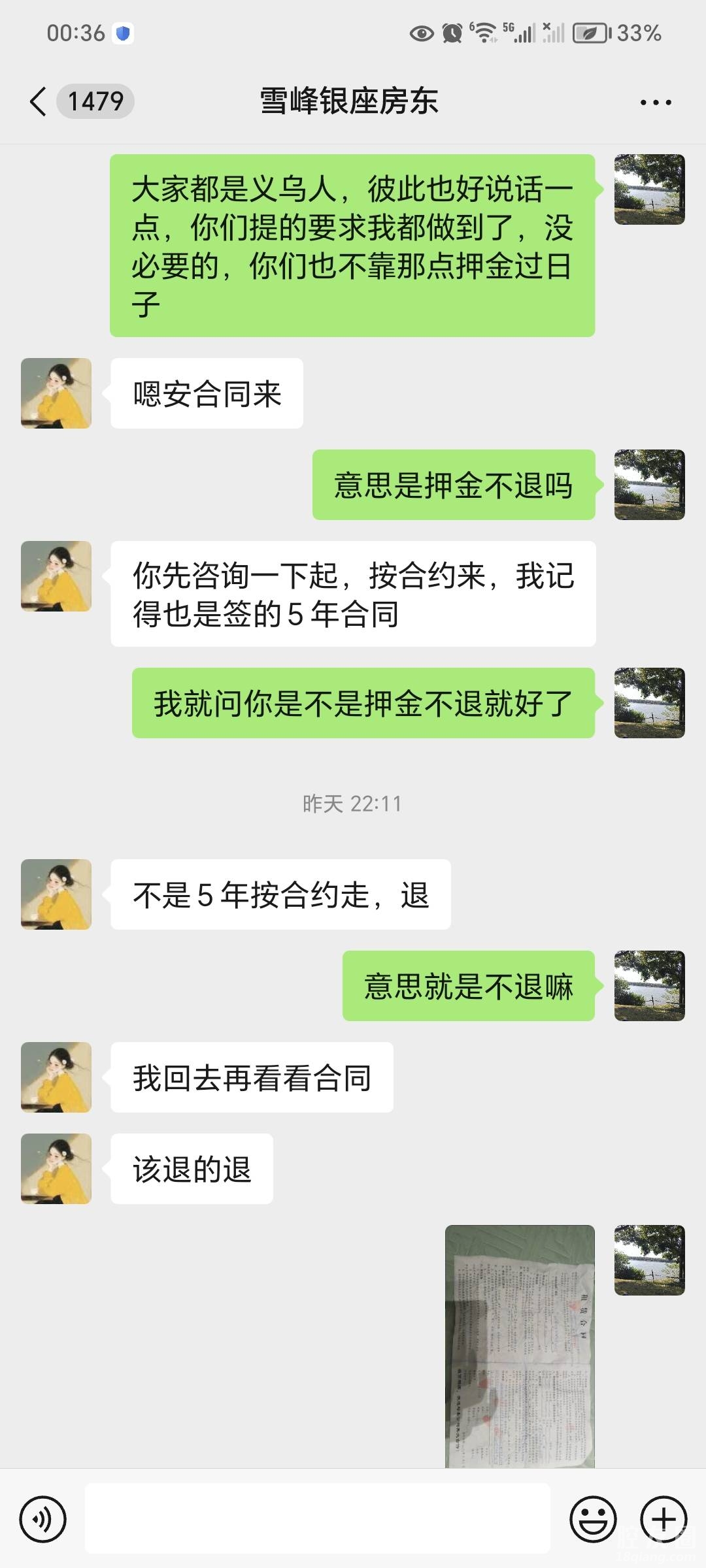This screenshot has height=1568, width=706.
Task: Open the three-dot chat info menu
Action: click(x=655, y=103)
